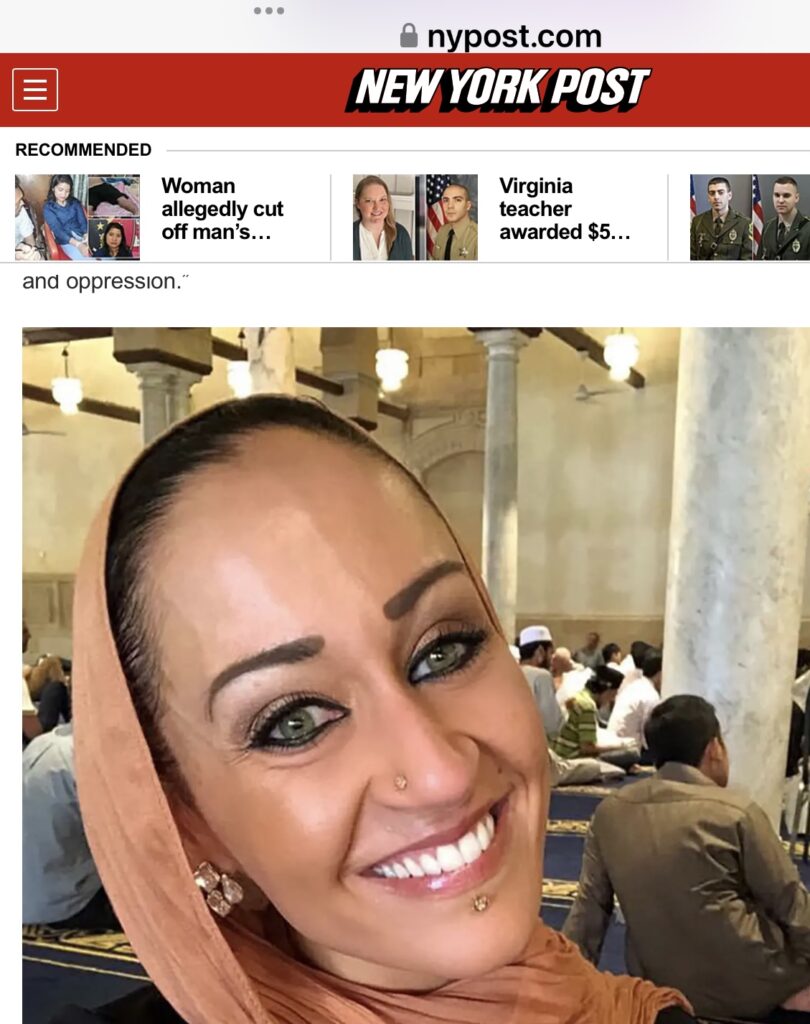Open the third recommended story with officers' photos
This screenshot has width=810, height=1024.
coord(749,217)
